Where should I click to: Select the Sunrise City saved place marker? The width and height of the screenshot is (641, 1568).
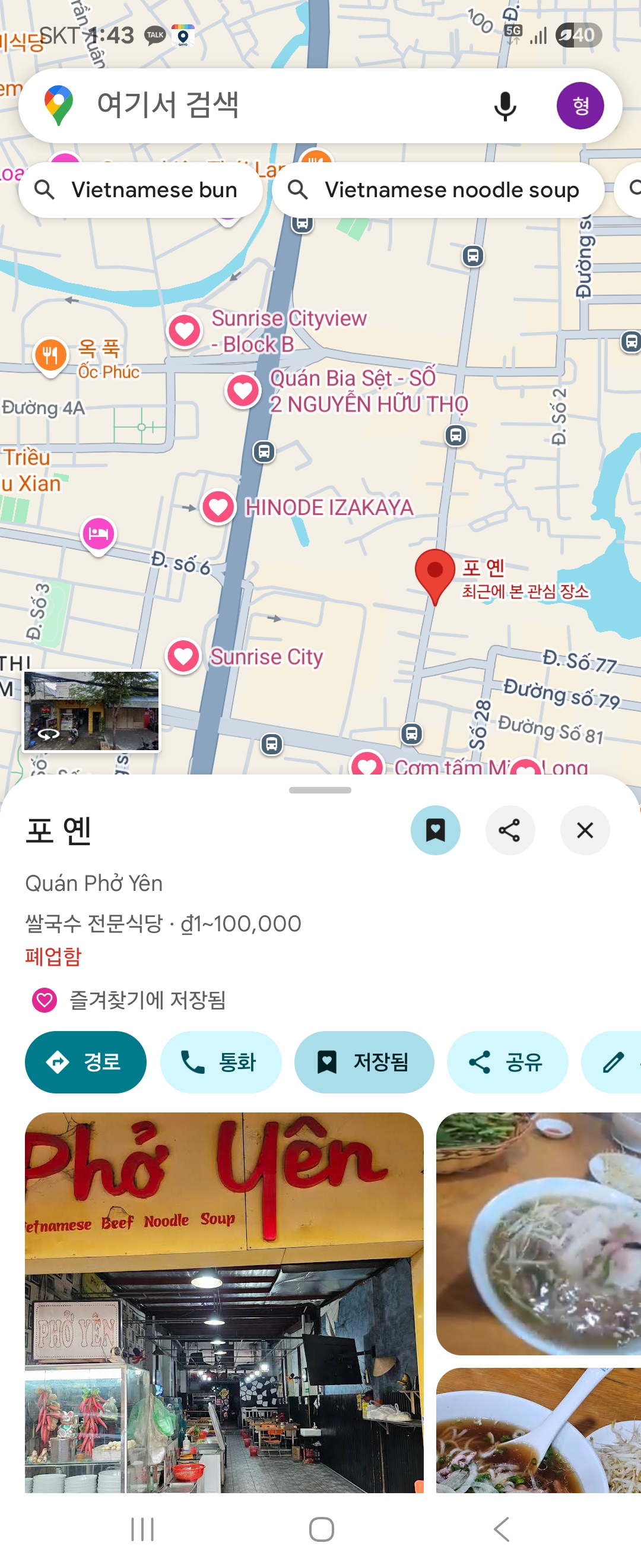(x=183, y=657)
